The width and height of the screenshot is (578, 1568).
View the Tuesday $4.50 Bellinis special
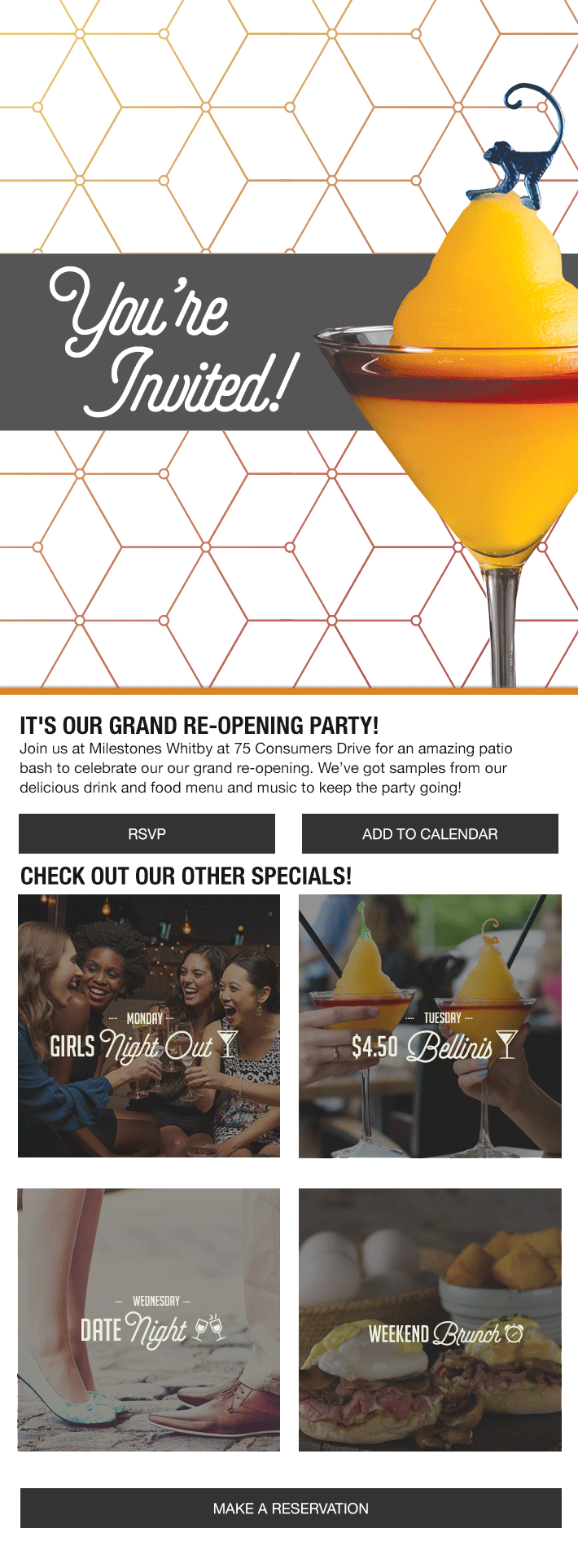point(430,1026)
